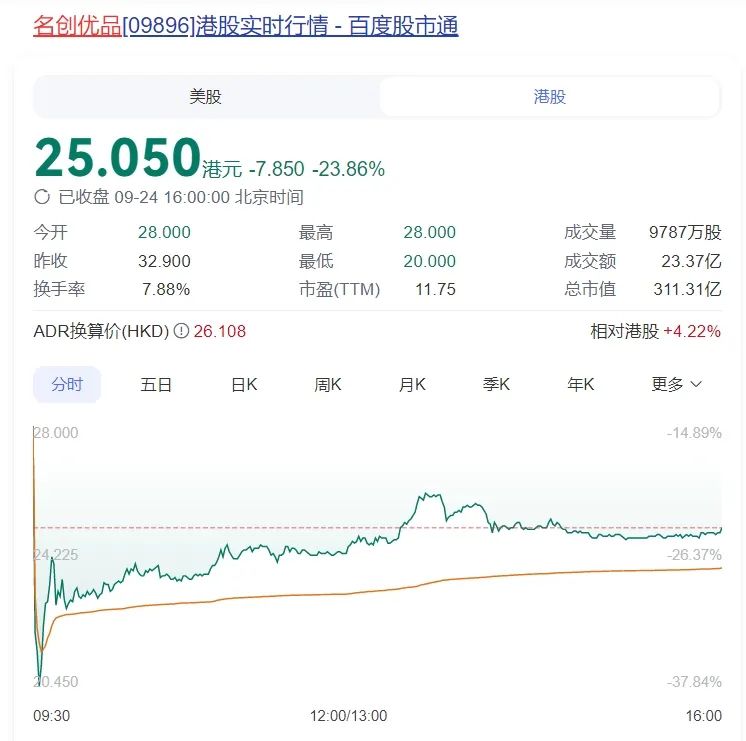This screenshot has height=741, width=746.
Task: Select the 五日 chart view
Action: (x=156, y=384)
